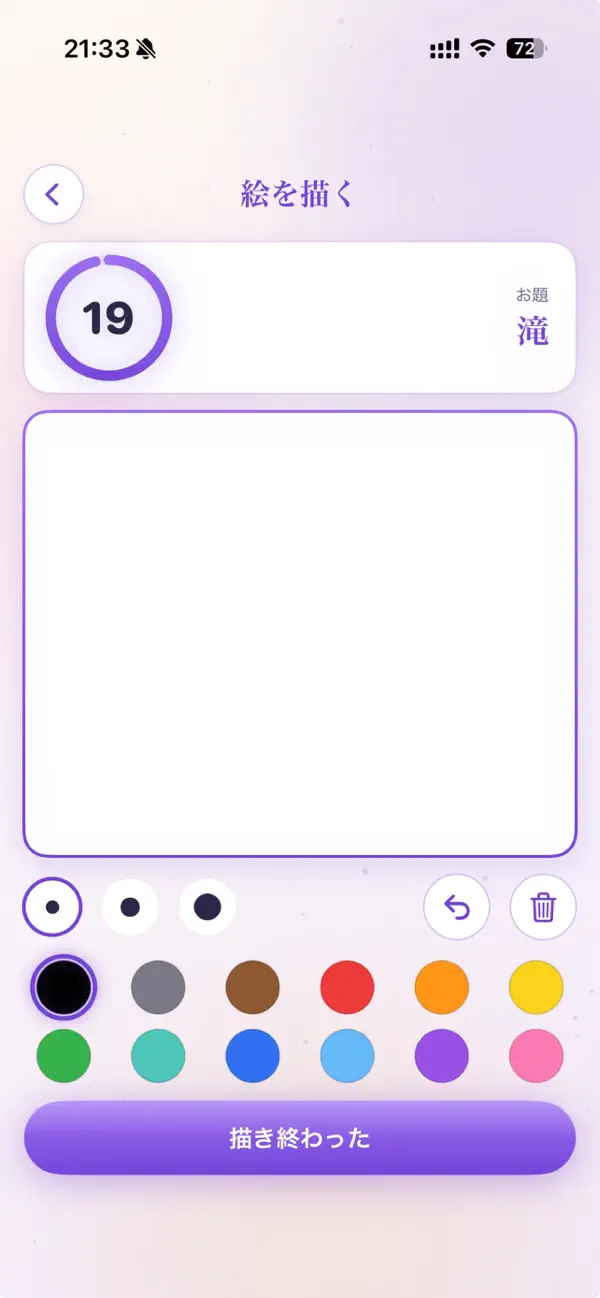The width and height of the screenshot is (600, 1298).
Task: Select the medium brush size
Action: click(x=130, y=907)
